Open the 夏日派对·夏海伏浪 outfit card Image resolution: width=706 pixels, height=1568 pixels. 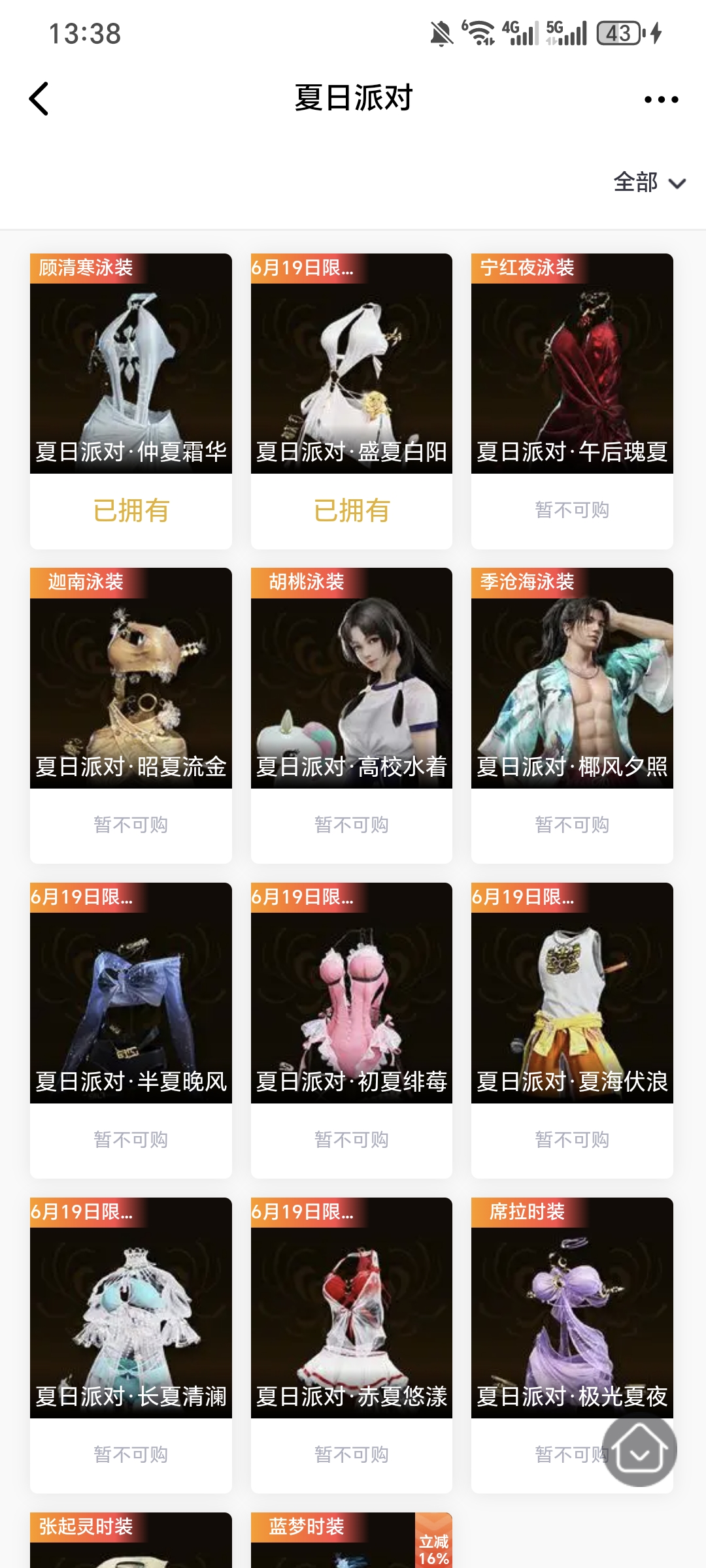572,993
